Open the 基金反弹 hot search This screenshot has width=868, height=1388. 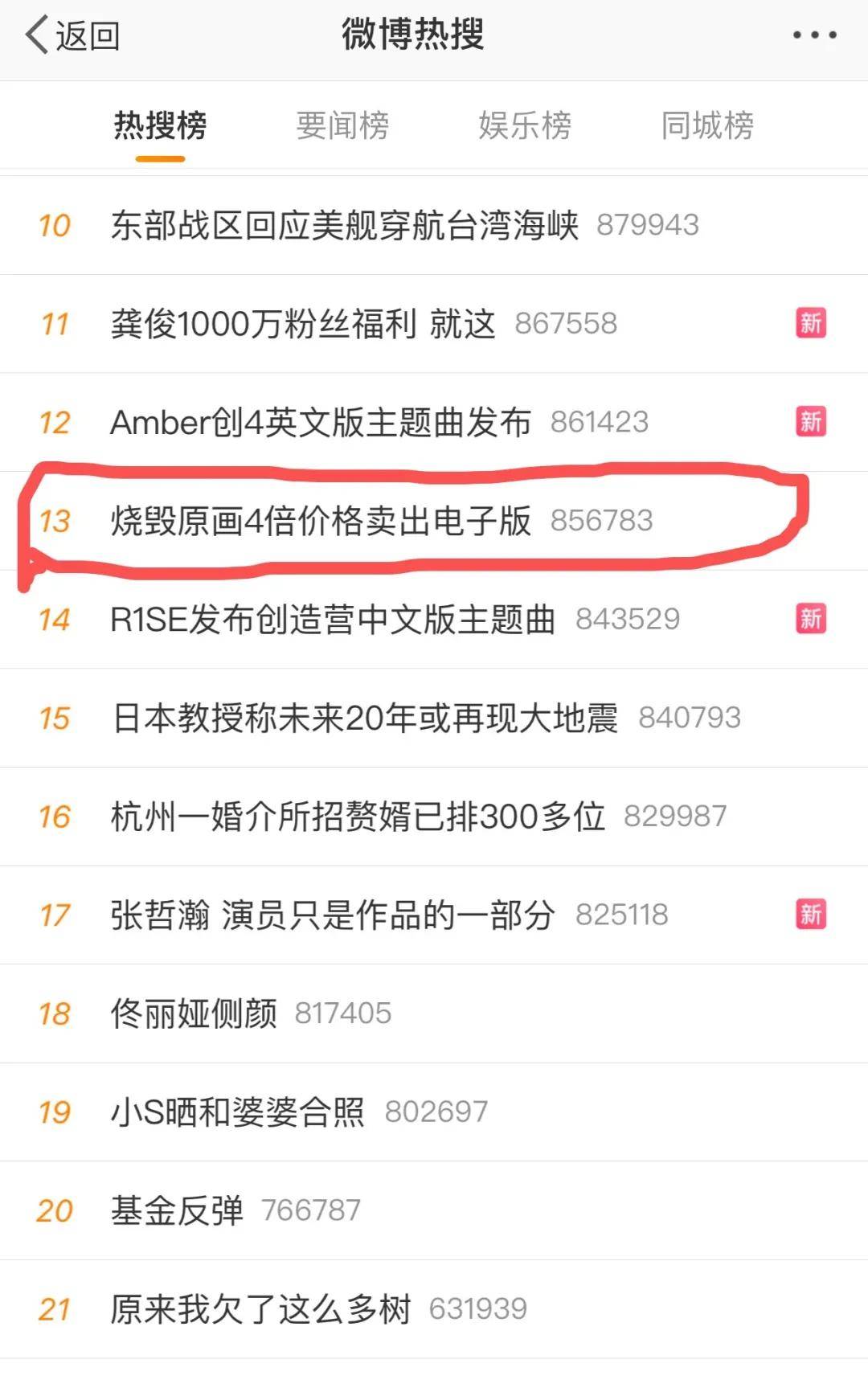coord(177,1211)
